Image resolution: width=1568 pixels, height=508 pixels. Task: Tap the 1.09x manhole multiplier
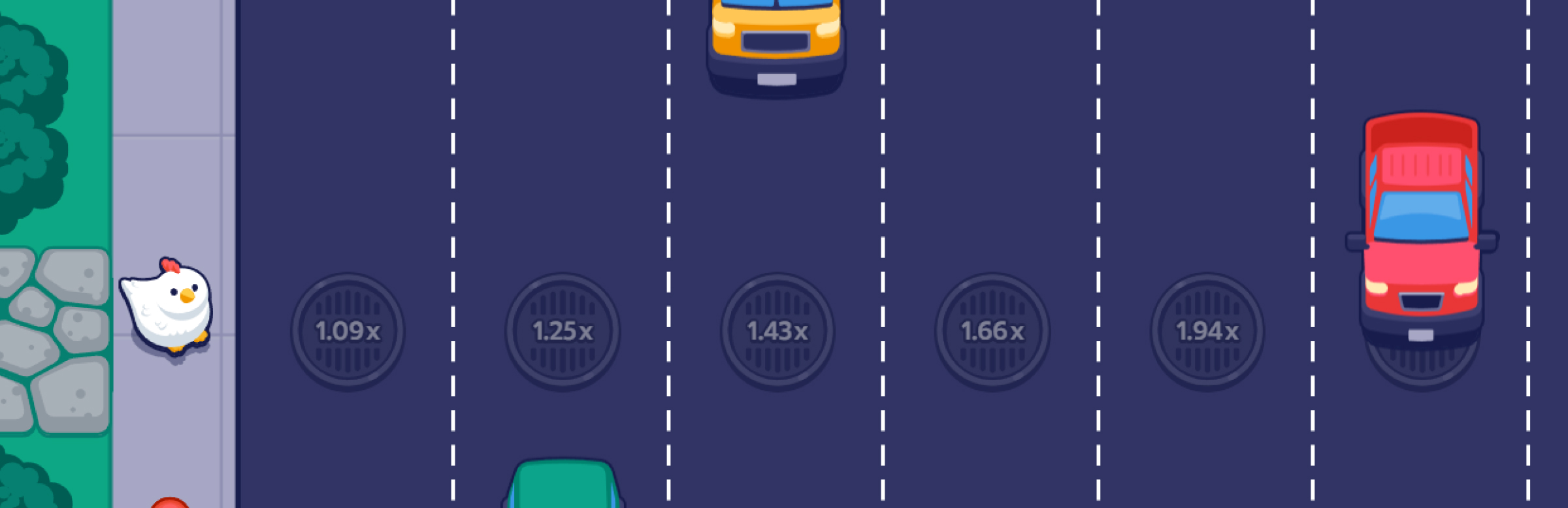(348, 332)
